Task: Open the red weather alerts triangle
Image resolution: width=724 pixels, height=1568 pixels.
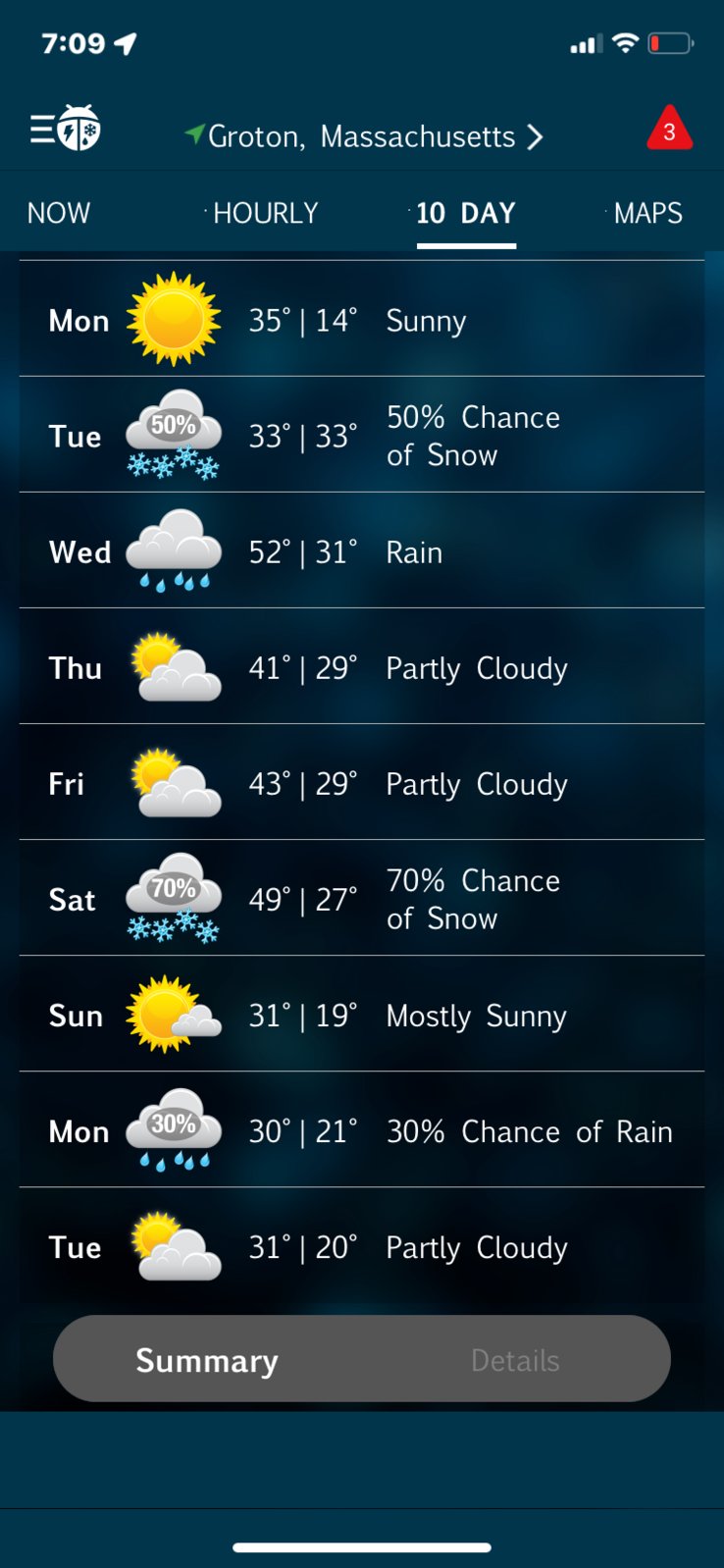Action: coord(669,130)
